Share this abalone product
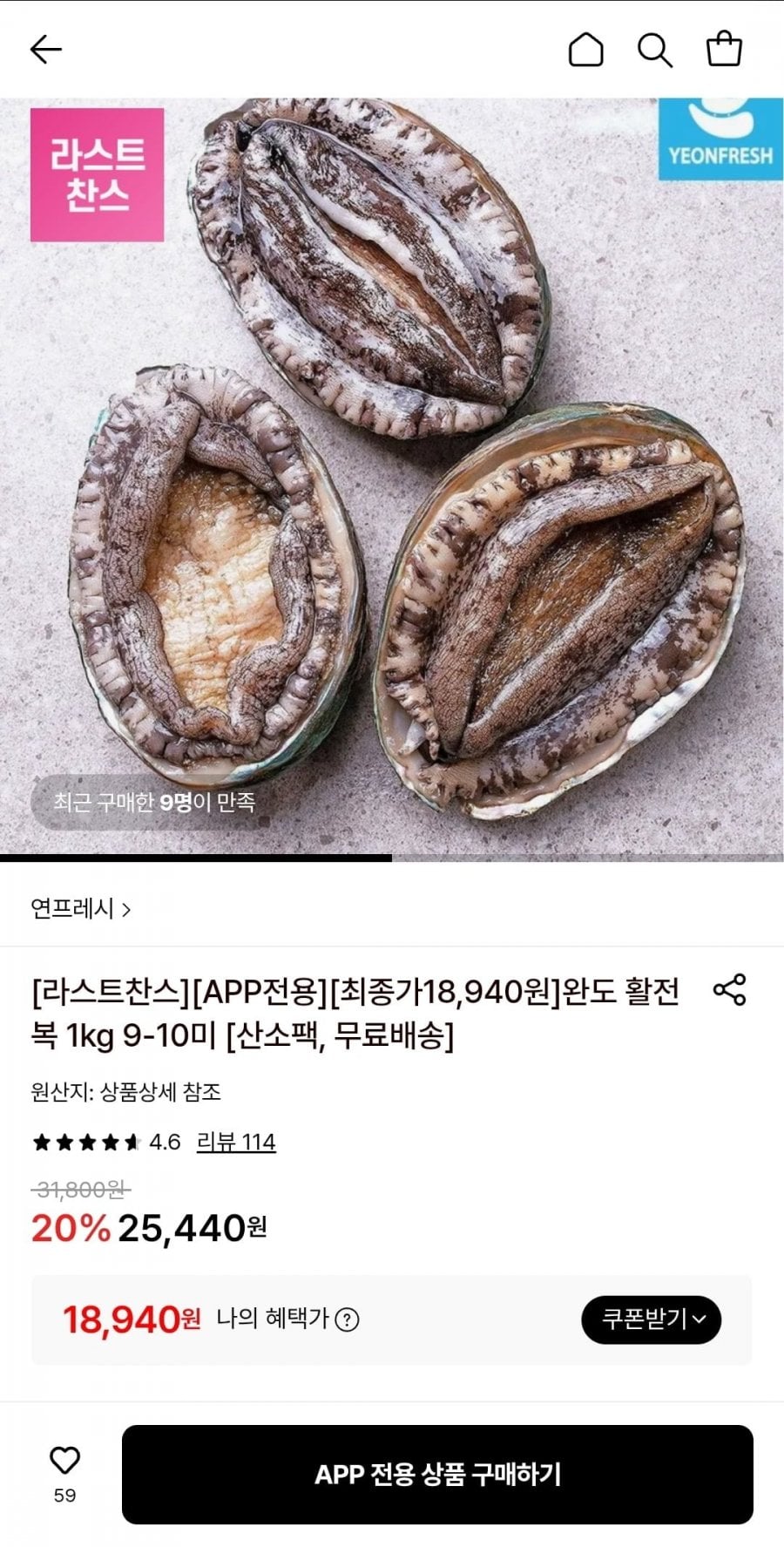The width and height of the screenshot is (784, 1547). 729,990
